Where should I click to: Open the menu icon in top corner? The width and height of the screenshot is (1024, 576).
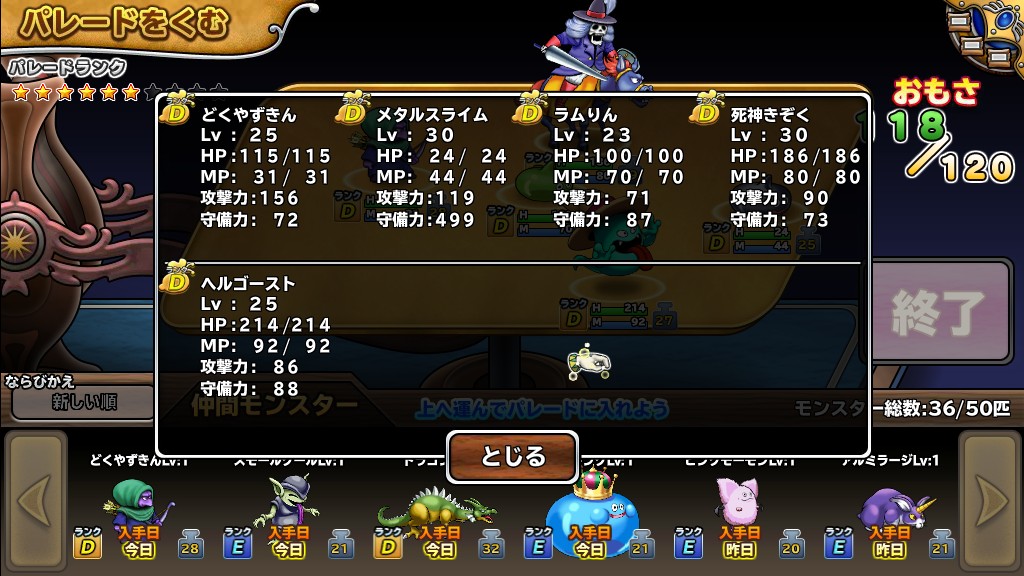986,35
